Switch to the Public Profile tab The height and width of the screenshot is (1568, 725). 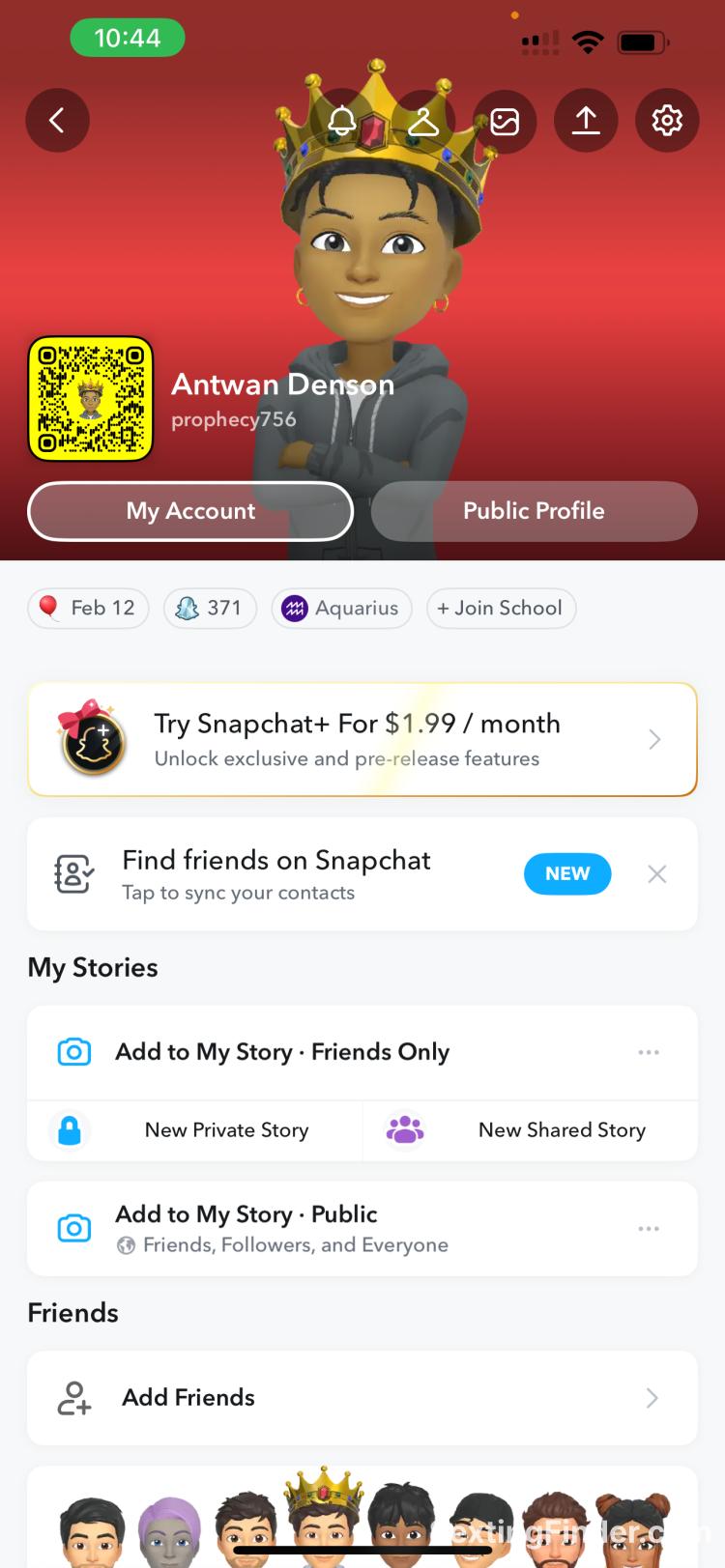coord(534,511)
